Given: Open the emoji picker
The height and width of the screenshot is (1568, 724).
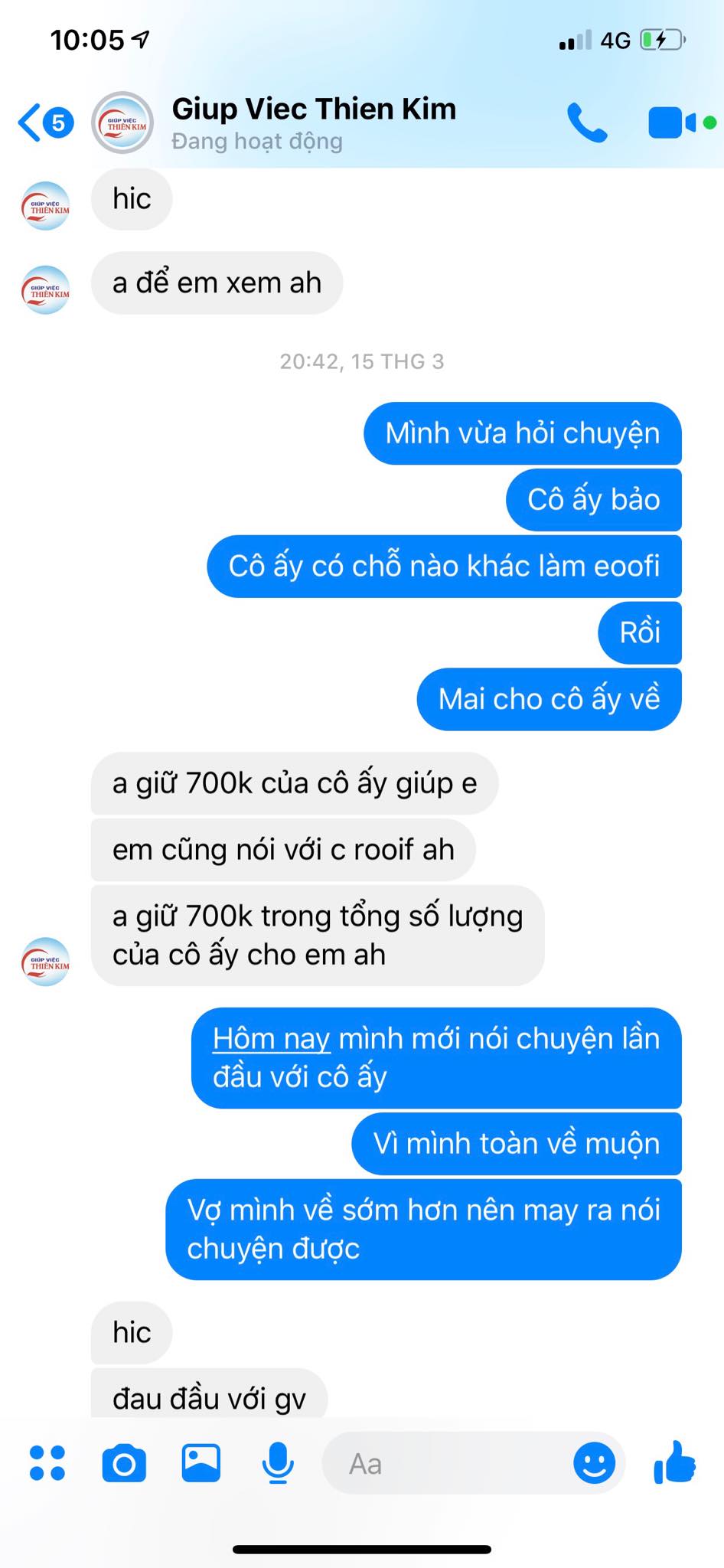Looking at the screenshot, I should pyautogui.click(x=594, y=1463).
